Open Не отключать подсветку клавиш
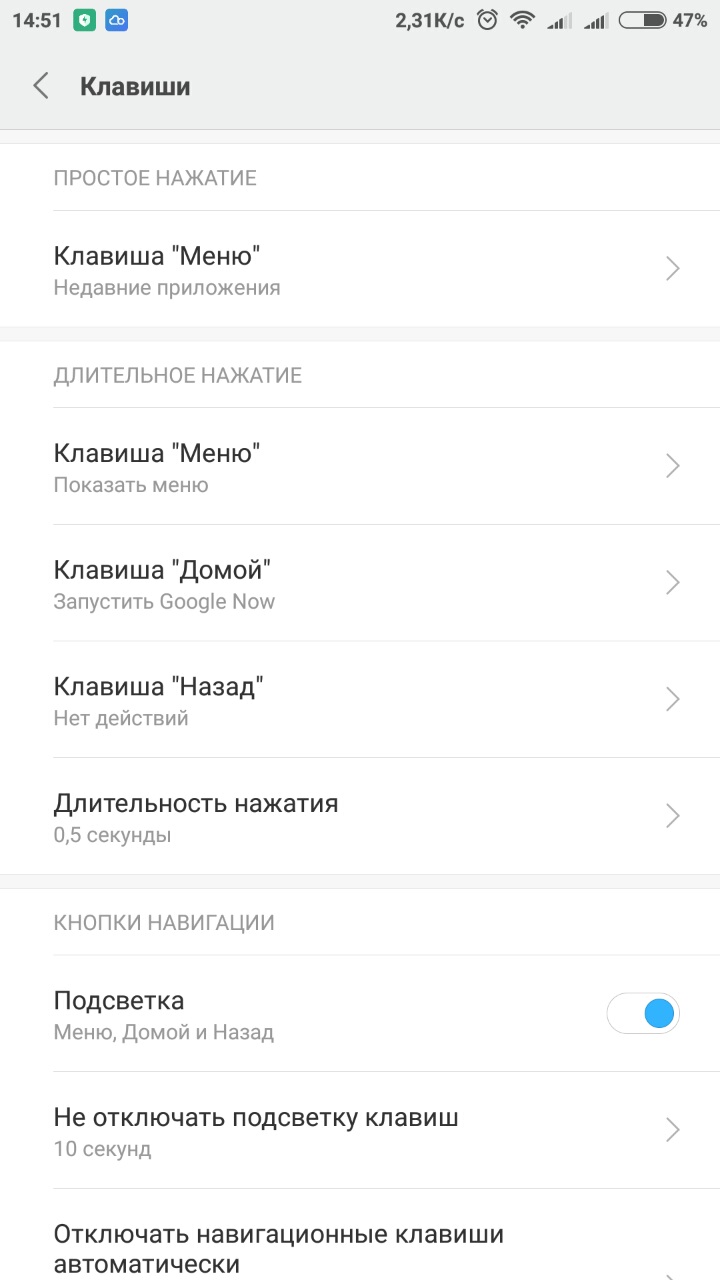The height and width of the screenshot is (1280, 720). [360, 1130]
